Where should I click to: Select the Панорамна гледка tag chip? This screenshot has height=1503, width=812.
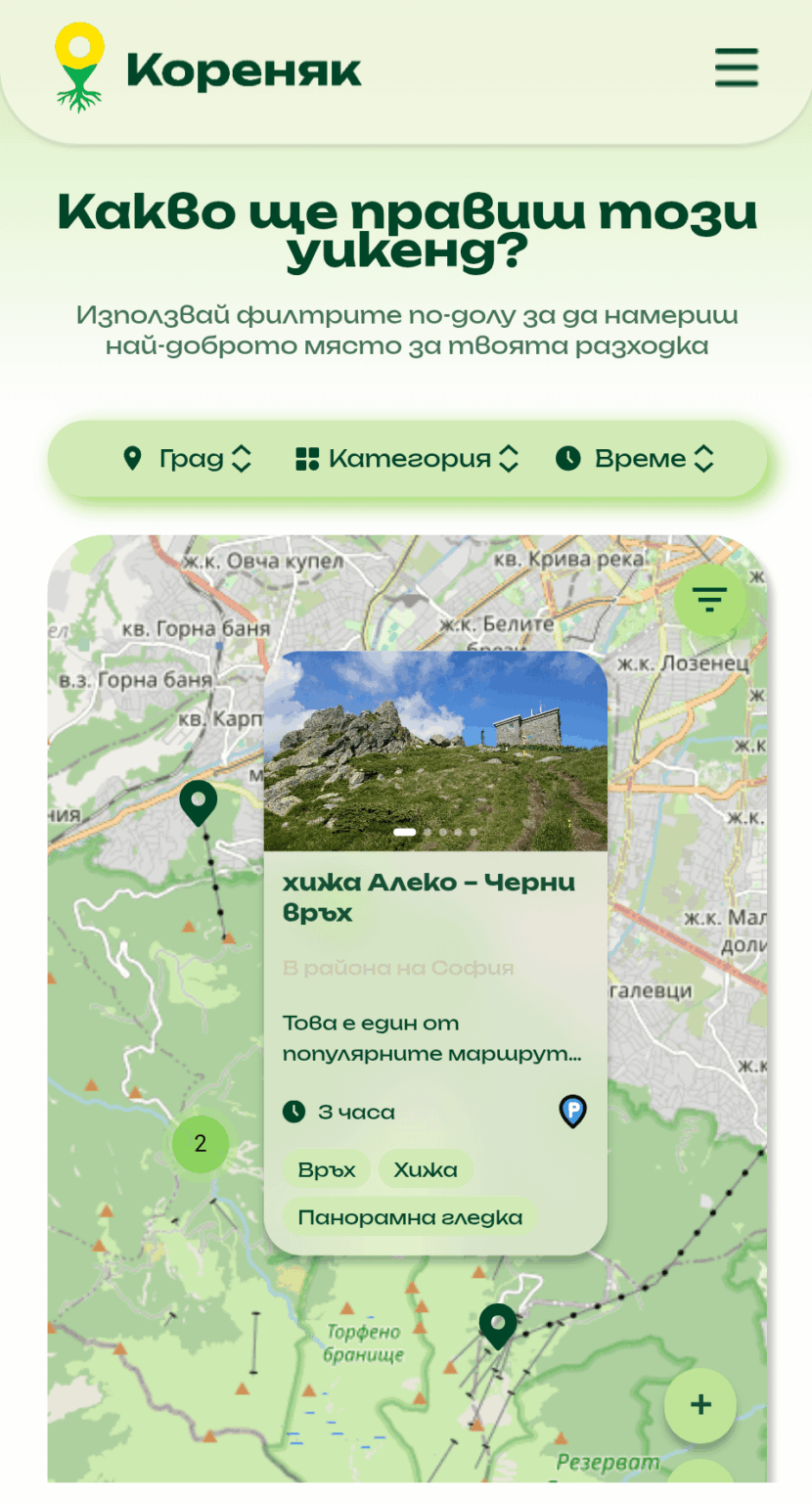click(410, 1217)
